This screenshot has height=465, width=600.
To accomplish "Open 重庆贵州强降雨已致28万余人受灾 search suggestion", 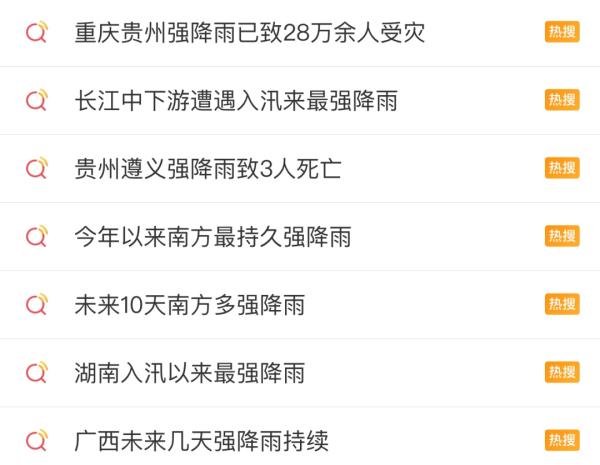I will [250, 32].
